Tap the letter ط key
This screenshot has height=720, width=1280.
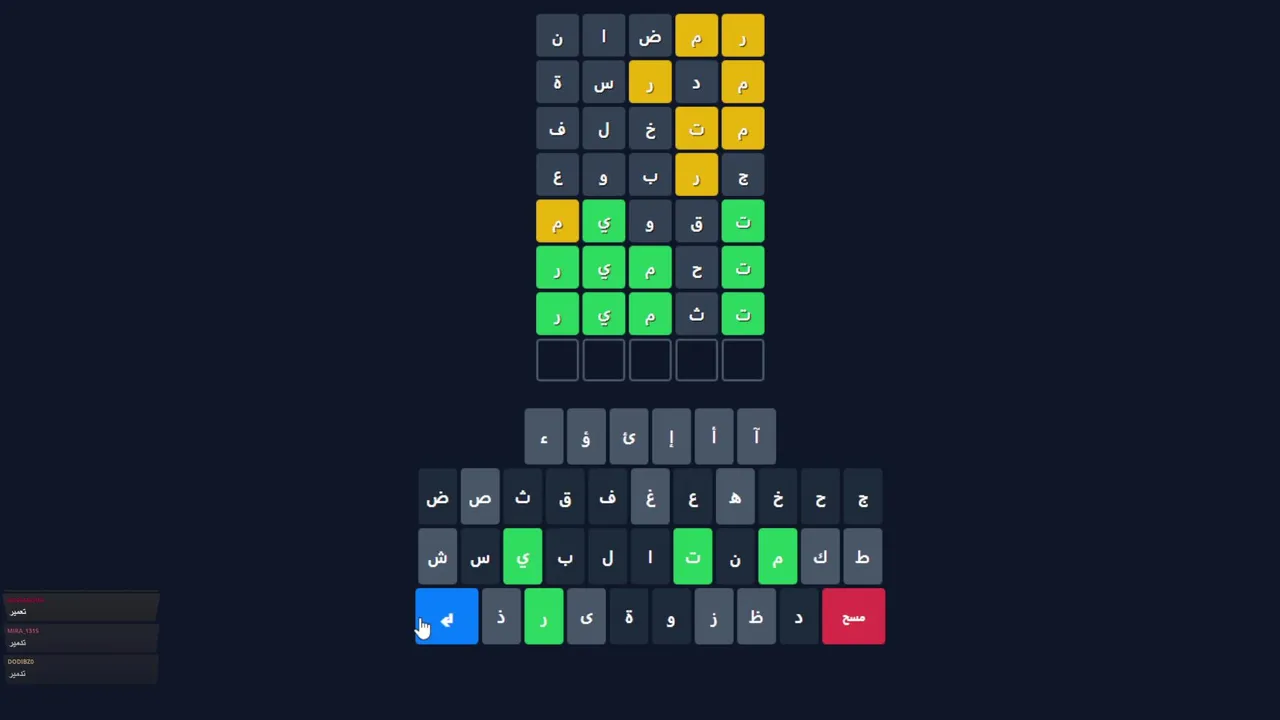click(862, 557)
